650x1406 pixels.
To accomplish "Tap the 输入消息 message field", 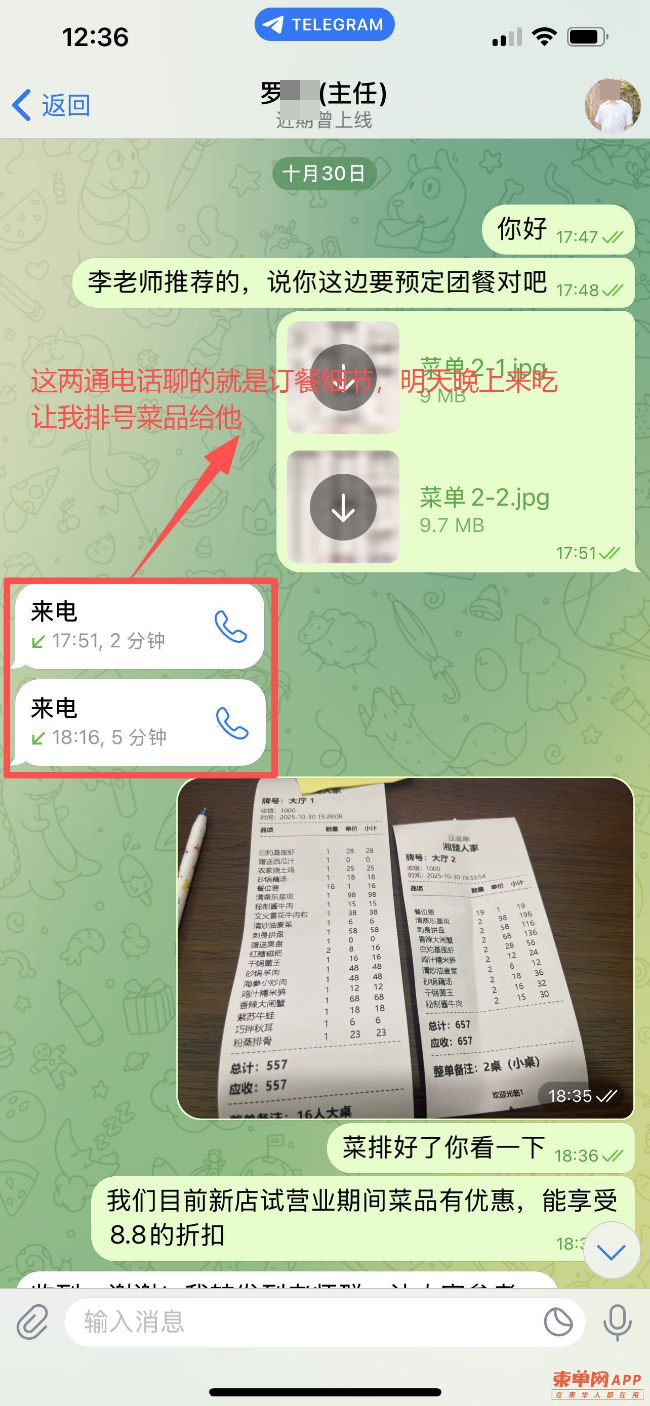I will pos(300,1322).
